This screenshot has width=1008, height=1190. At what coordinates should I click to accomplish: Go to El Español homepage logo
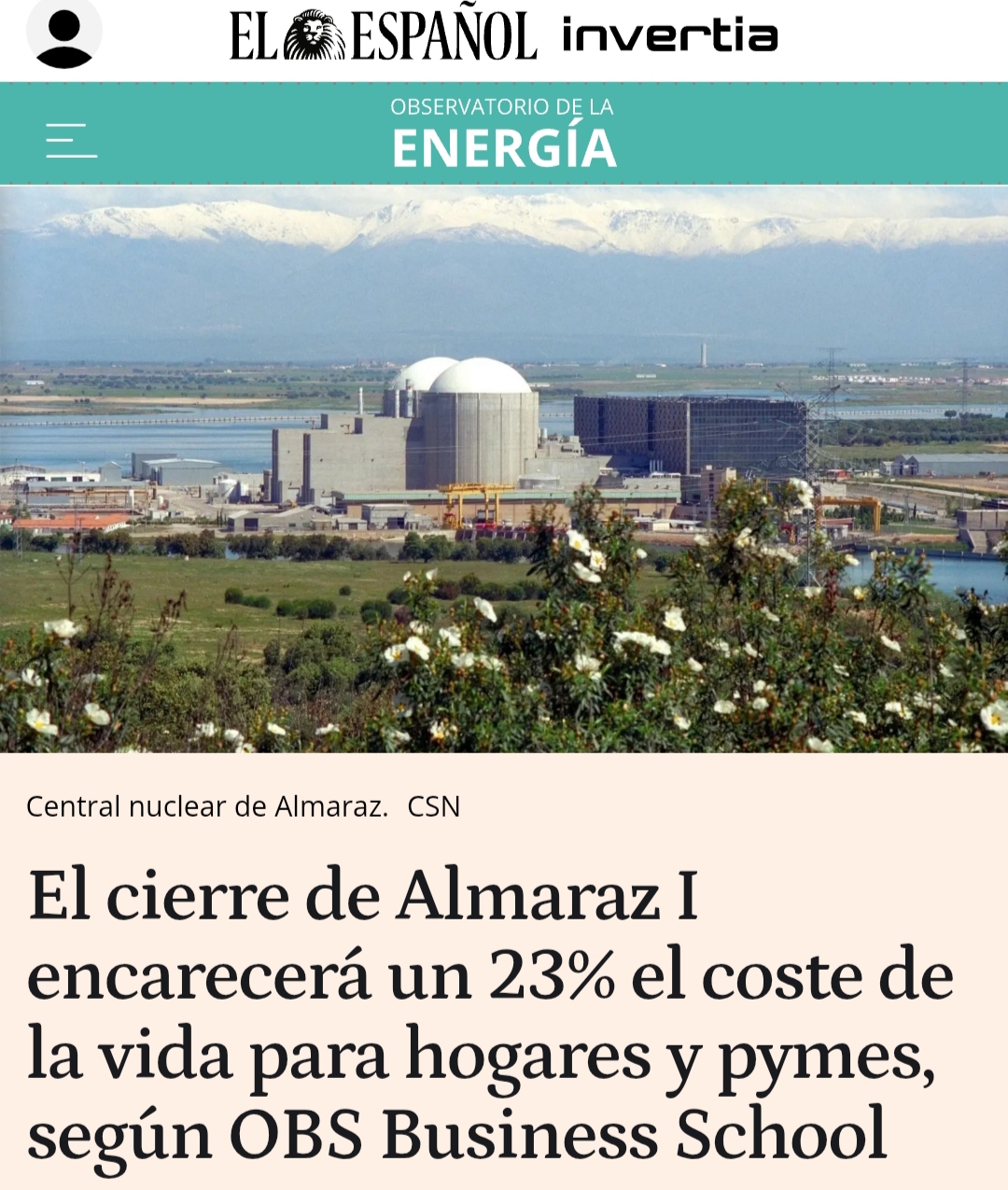383,37
